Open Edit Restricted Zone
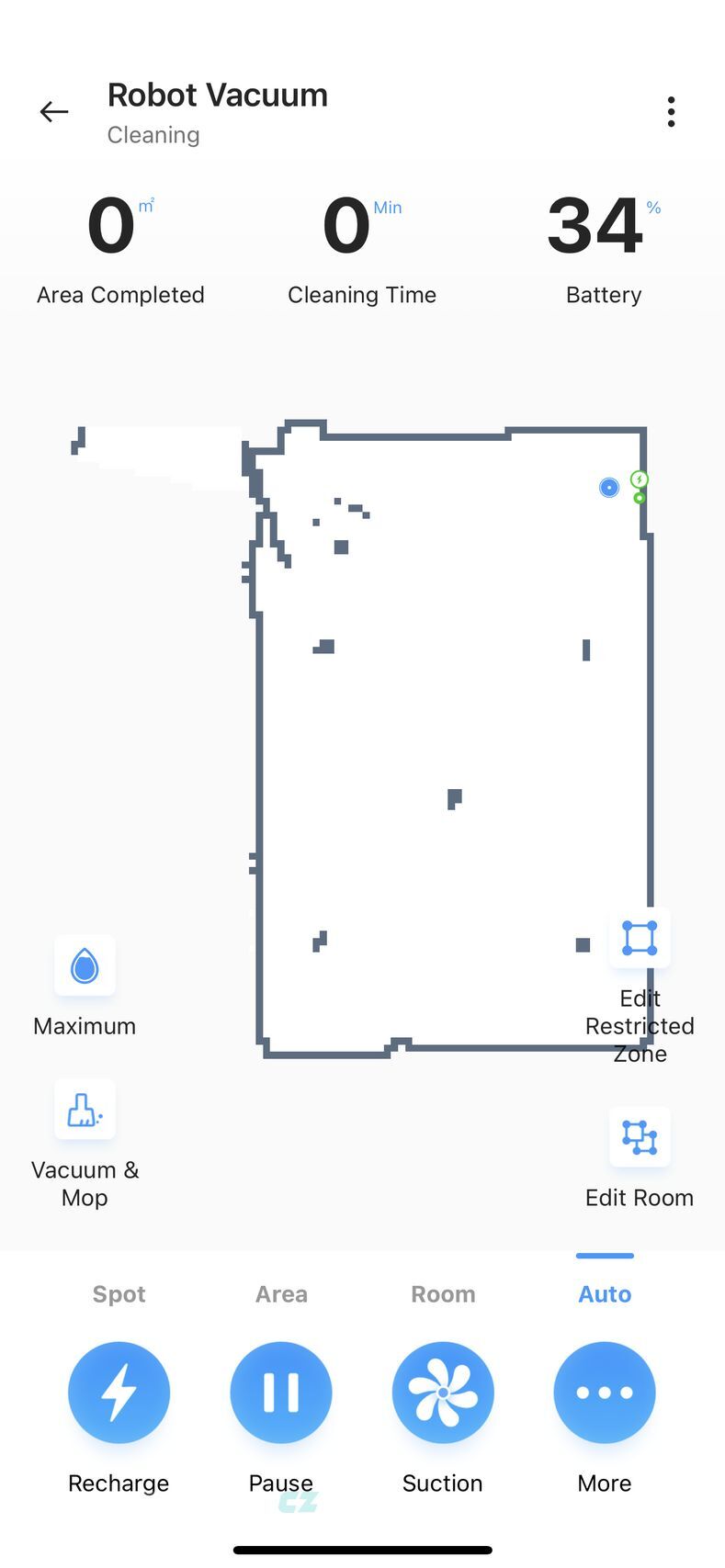Viewport: 725px width, 1568px height. pos(640,939)
